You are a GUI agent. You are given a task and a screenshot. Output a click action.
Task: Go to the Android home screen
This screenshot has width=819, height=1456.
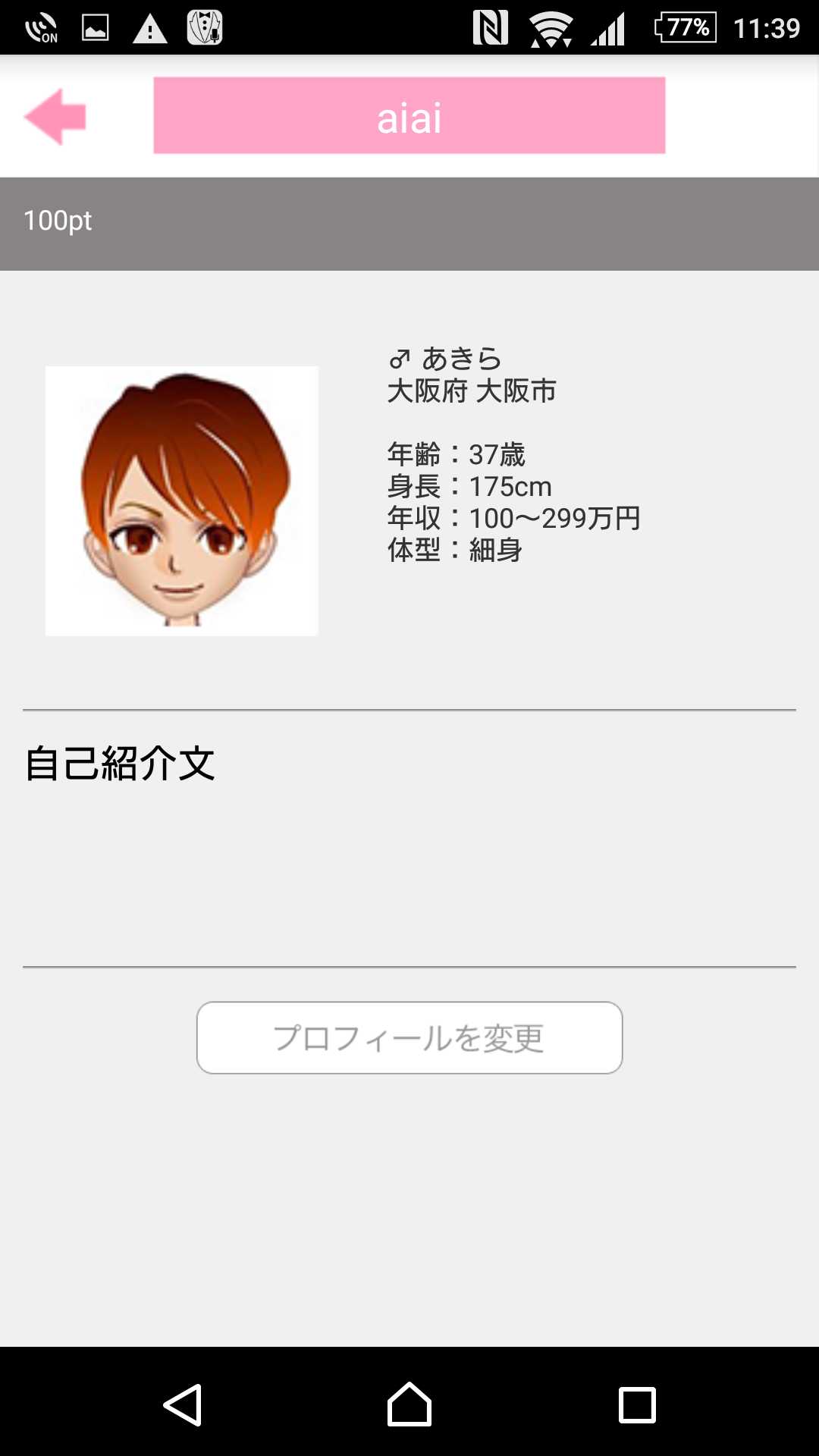tap(409, 1404)
